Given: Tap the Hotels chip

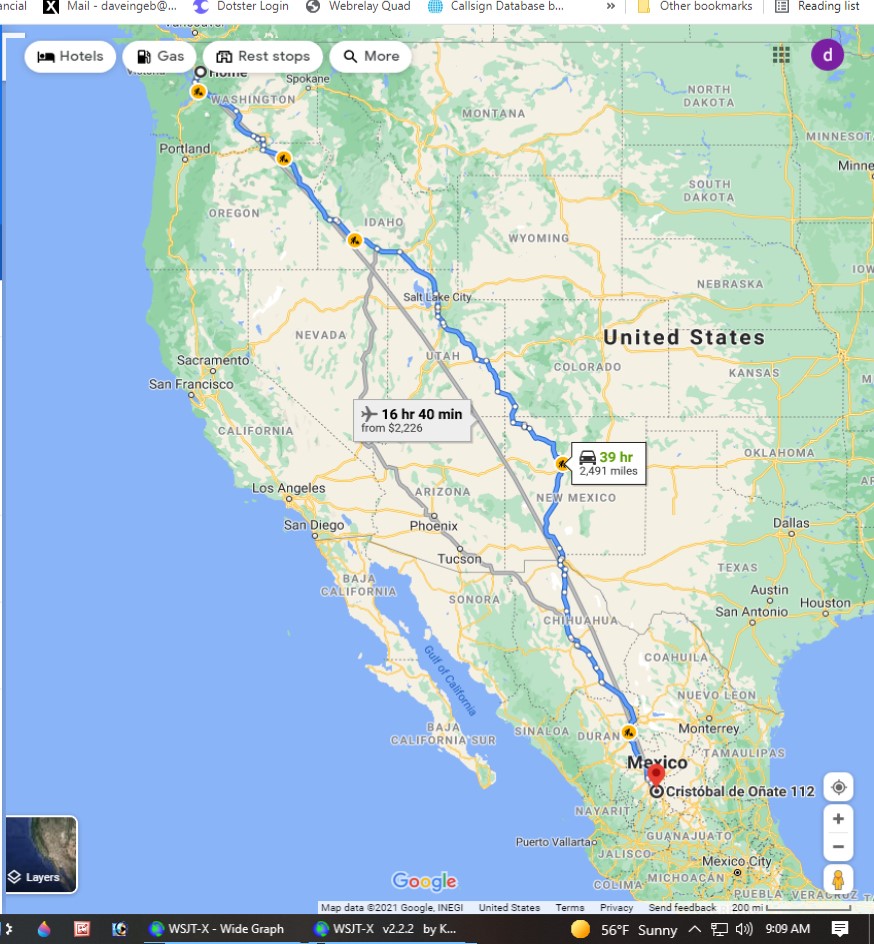Looking at the screenshot, I should pos(70,57).
